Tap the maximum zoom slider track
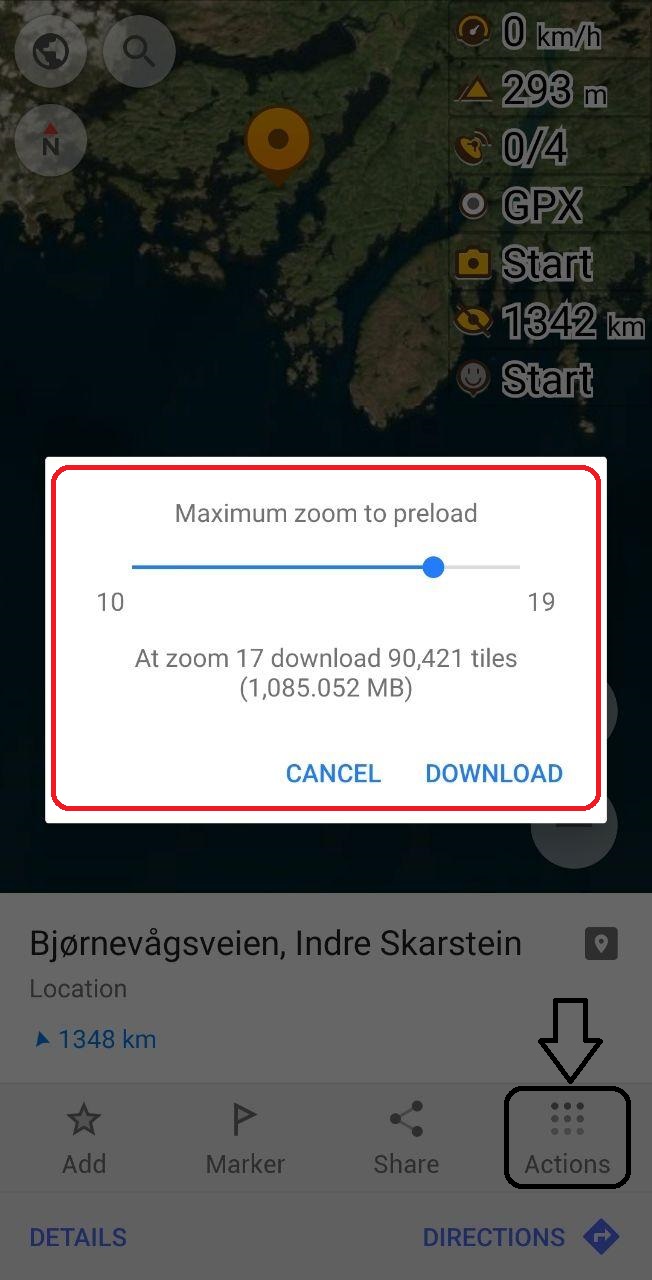The width and height of the screenshot is (652, 1280). [x=325, y=567]
